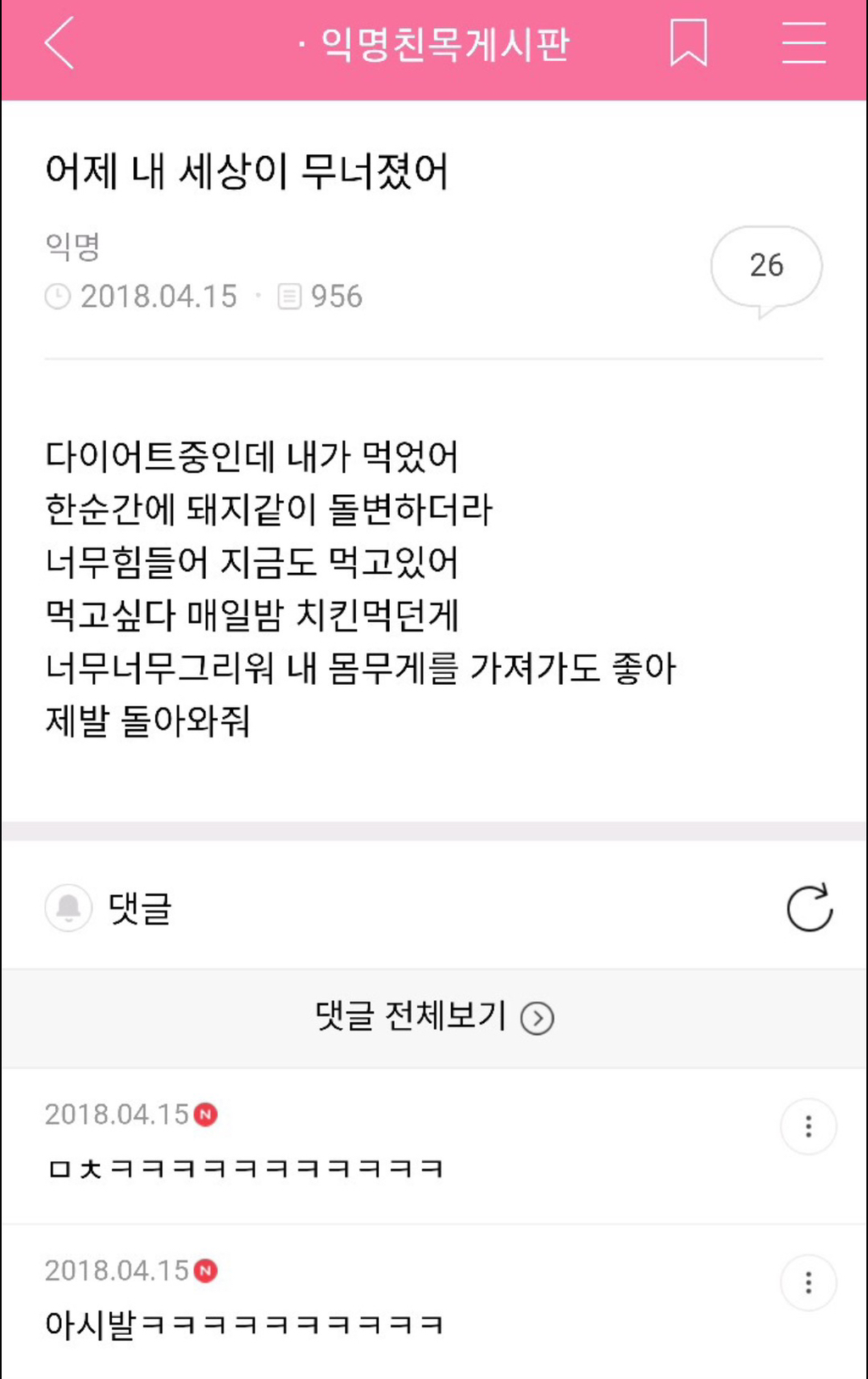Toggle the comment notification bell
This screenshot has width=868, height=1379.
pyautogui.click(x=69, y=908)
